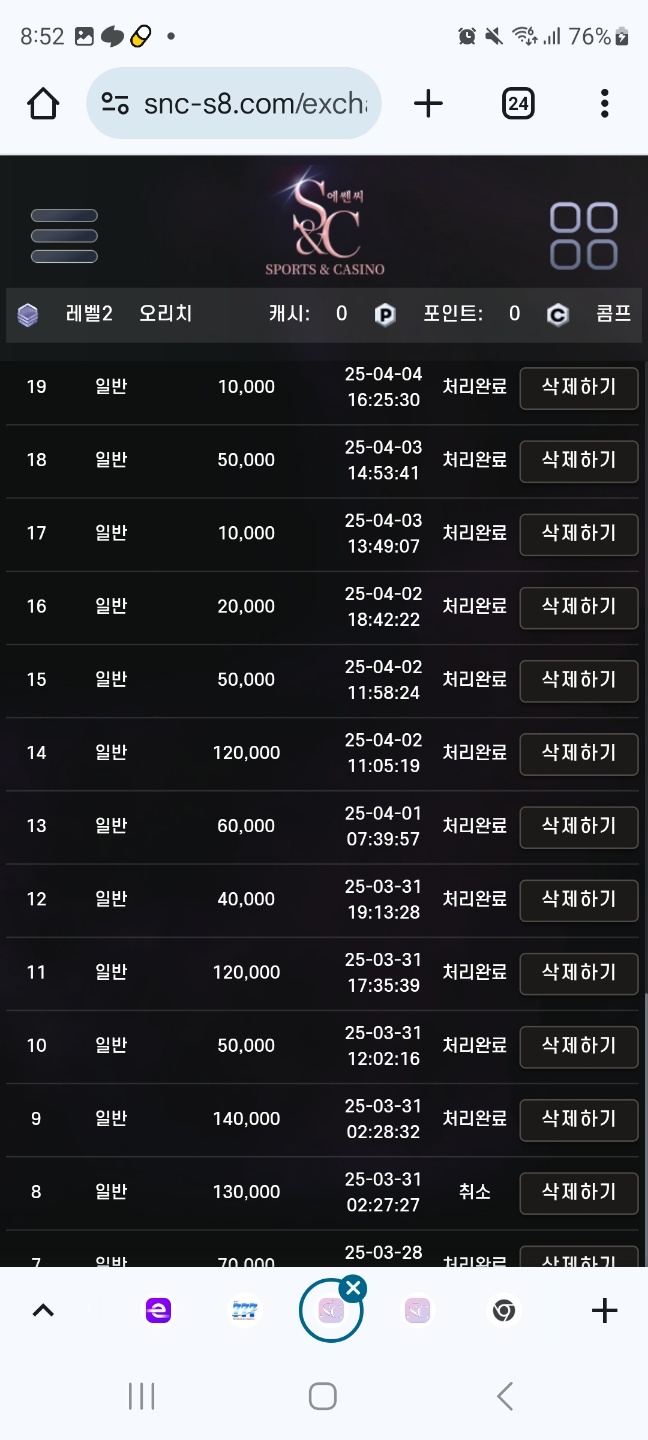Image resolution: width=648 pixels, height=1440 pixels.
Task: Open the browser overflow menu
Action: point(604,103)
